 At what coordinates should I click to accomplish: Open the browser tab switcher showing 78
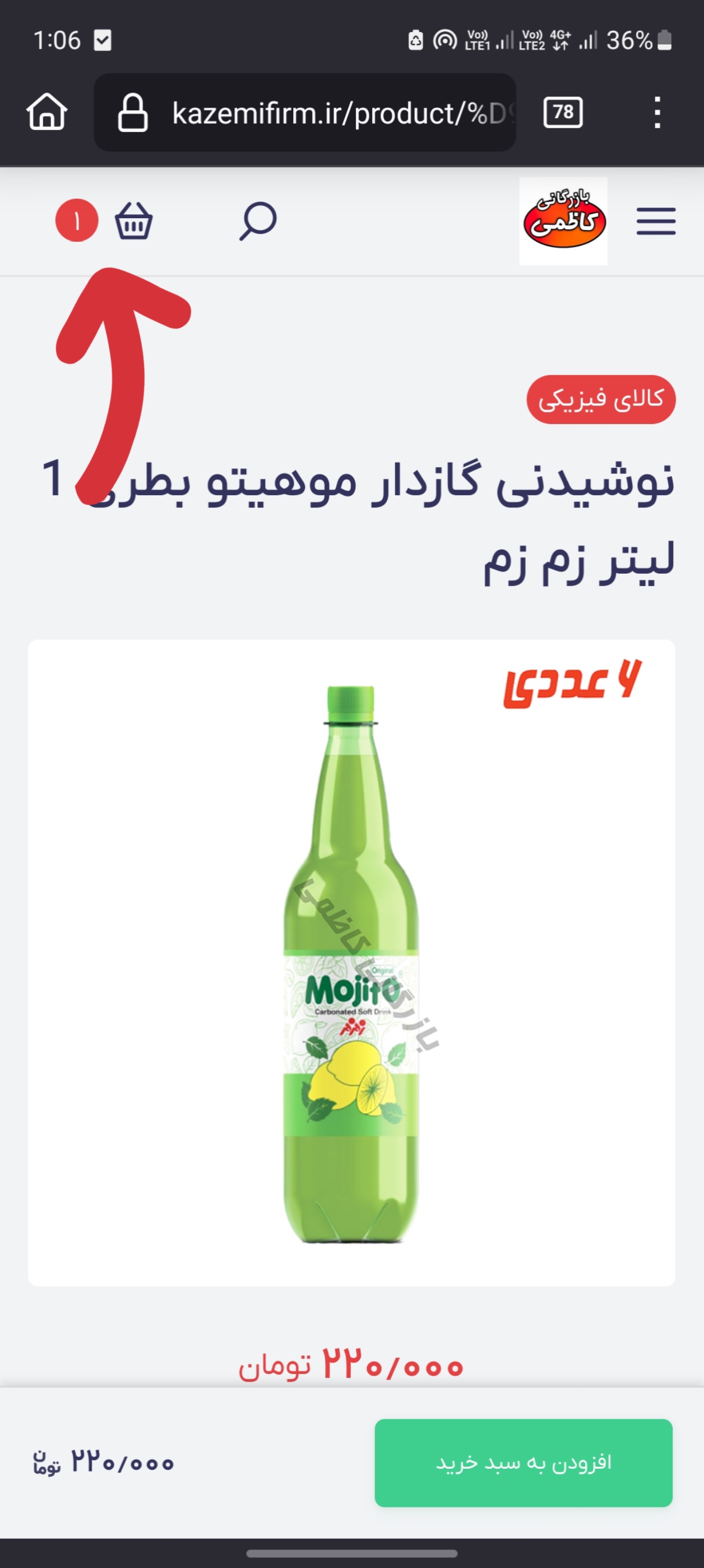[x=563, y=113]
